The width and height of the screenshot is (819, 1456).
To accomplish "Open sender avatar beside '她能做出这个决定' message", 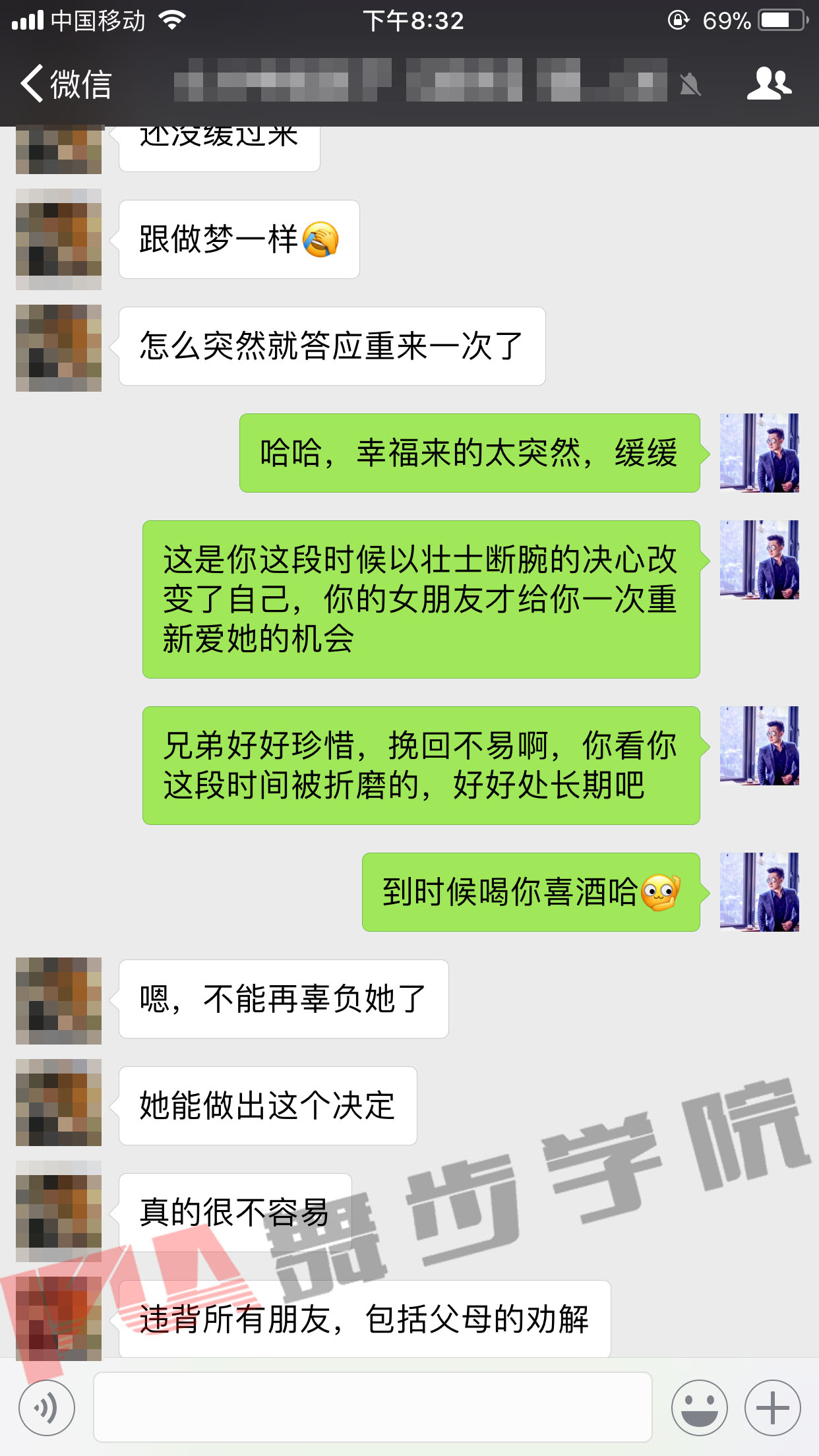I will click(59, 1103).
